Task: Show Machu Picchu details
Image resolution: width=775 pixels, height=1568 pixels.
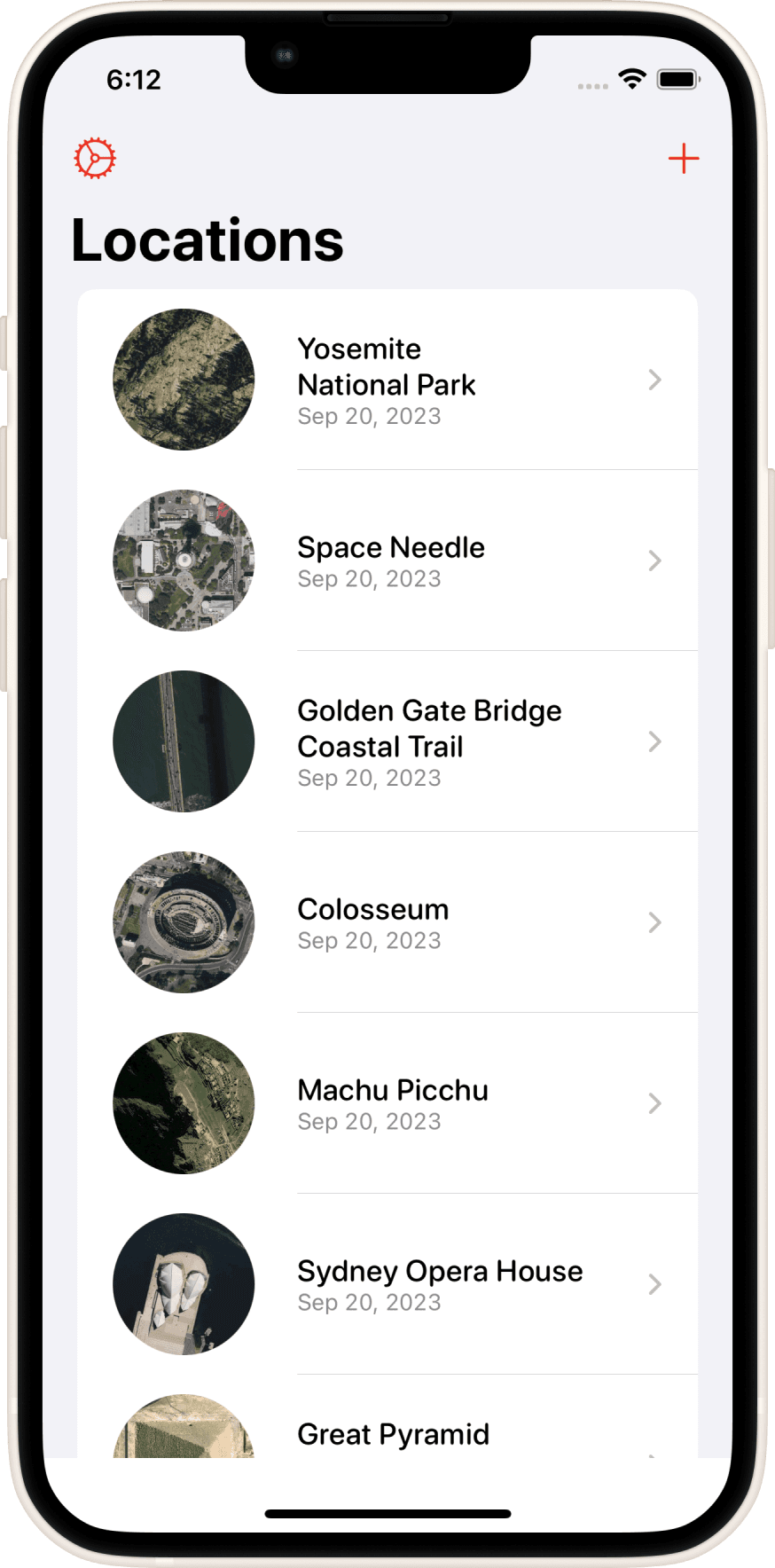Action: [387, 1103]
